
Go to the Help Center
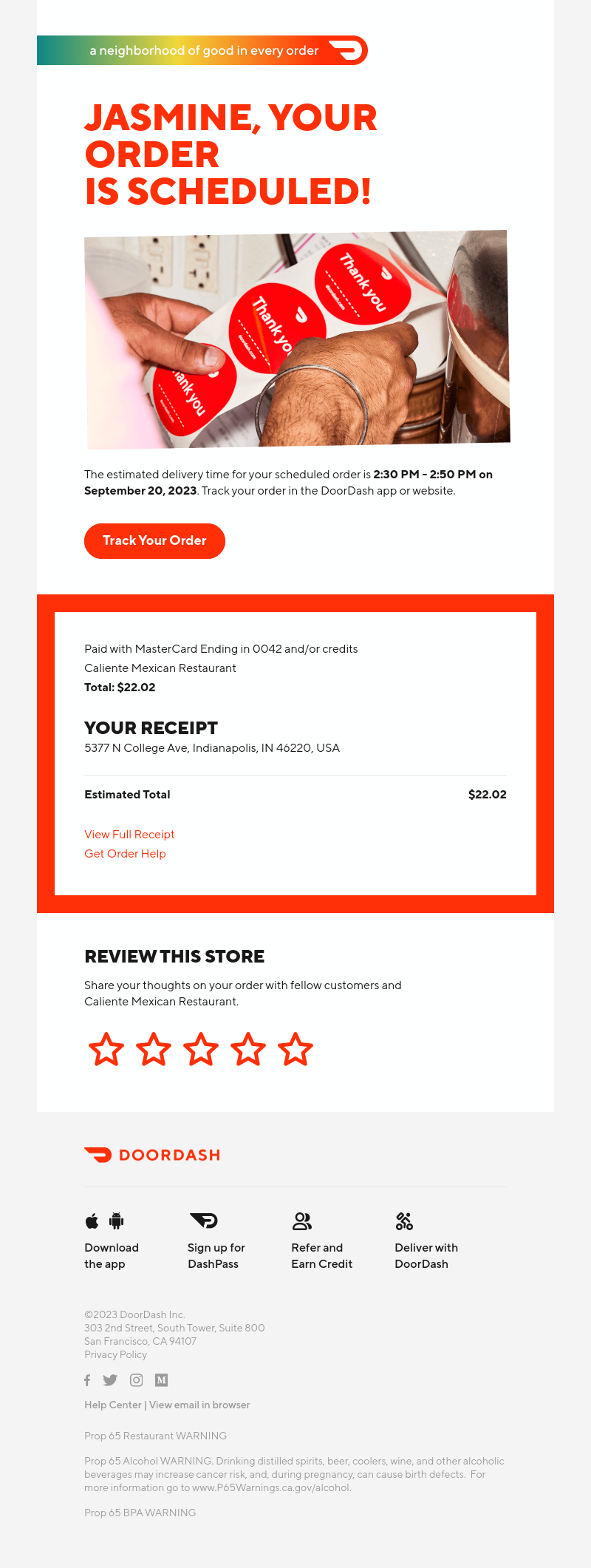112,1405
